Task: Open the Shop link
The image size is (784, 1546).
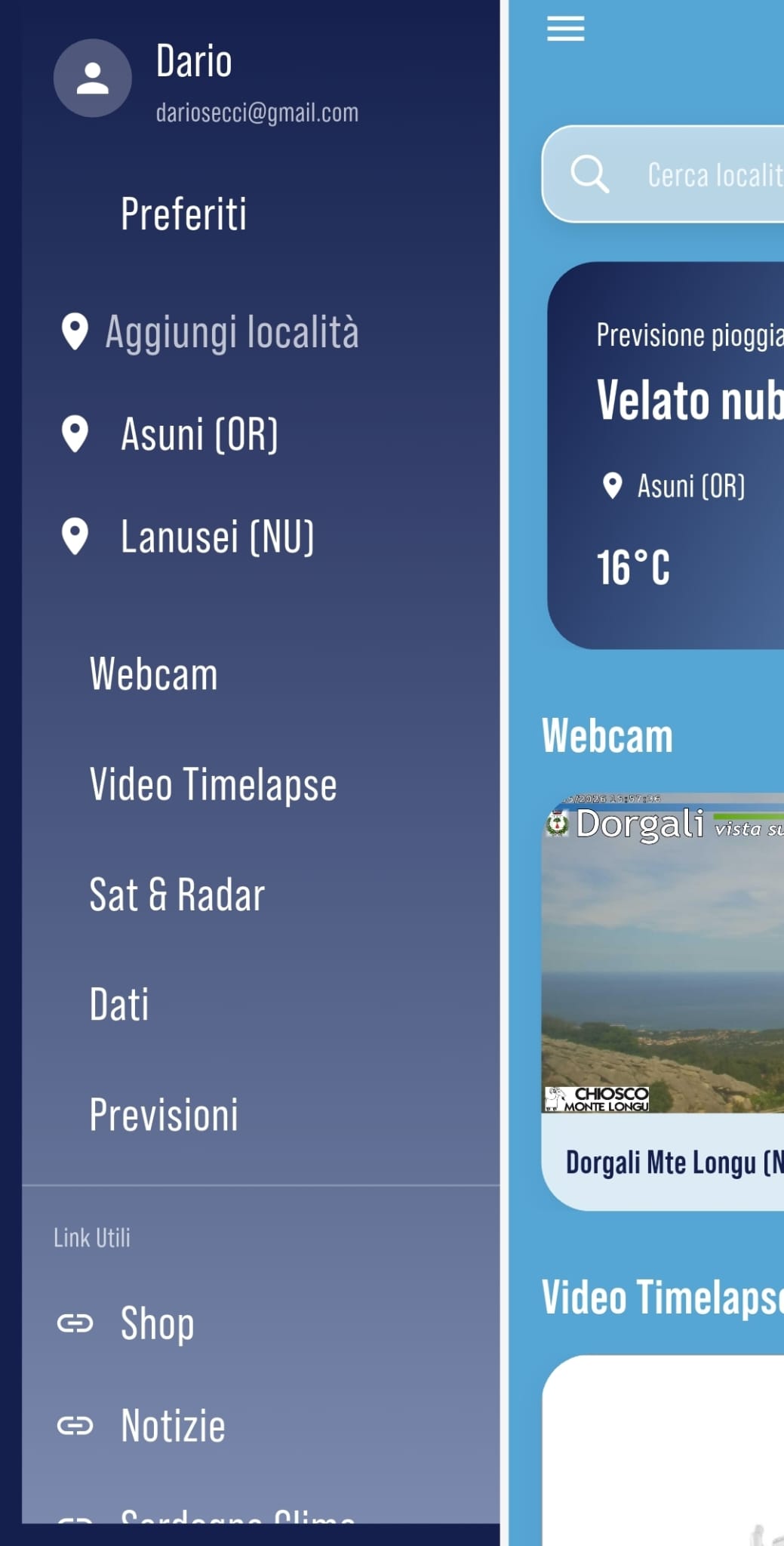Action: (x=127, y=1323)
